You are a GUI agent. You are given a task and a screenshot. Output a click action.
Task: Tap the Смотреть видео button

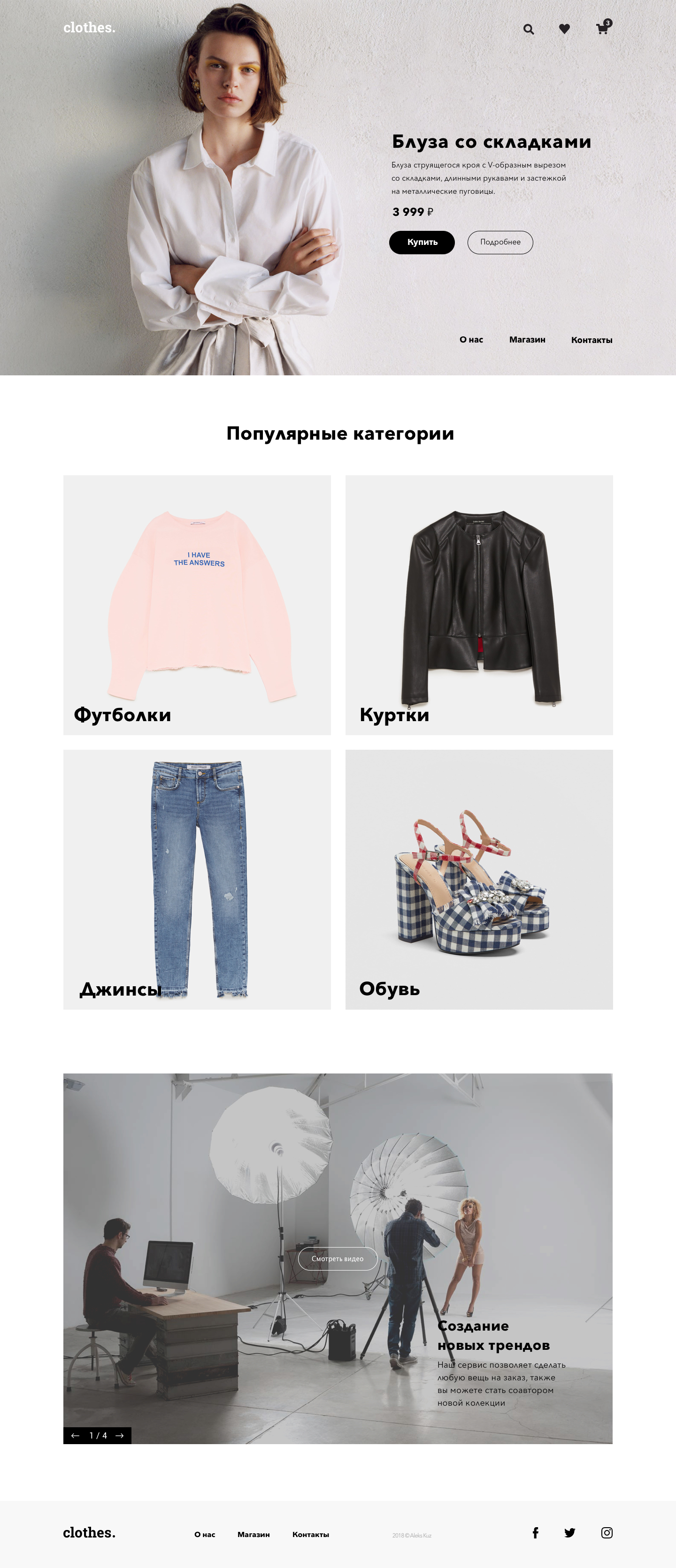338,1258
